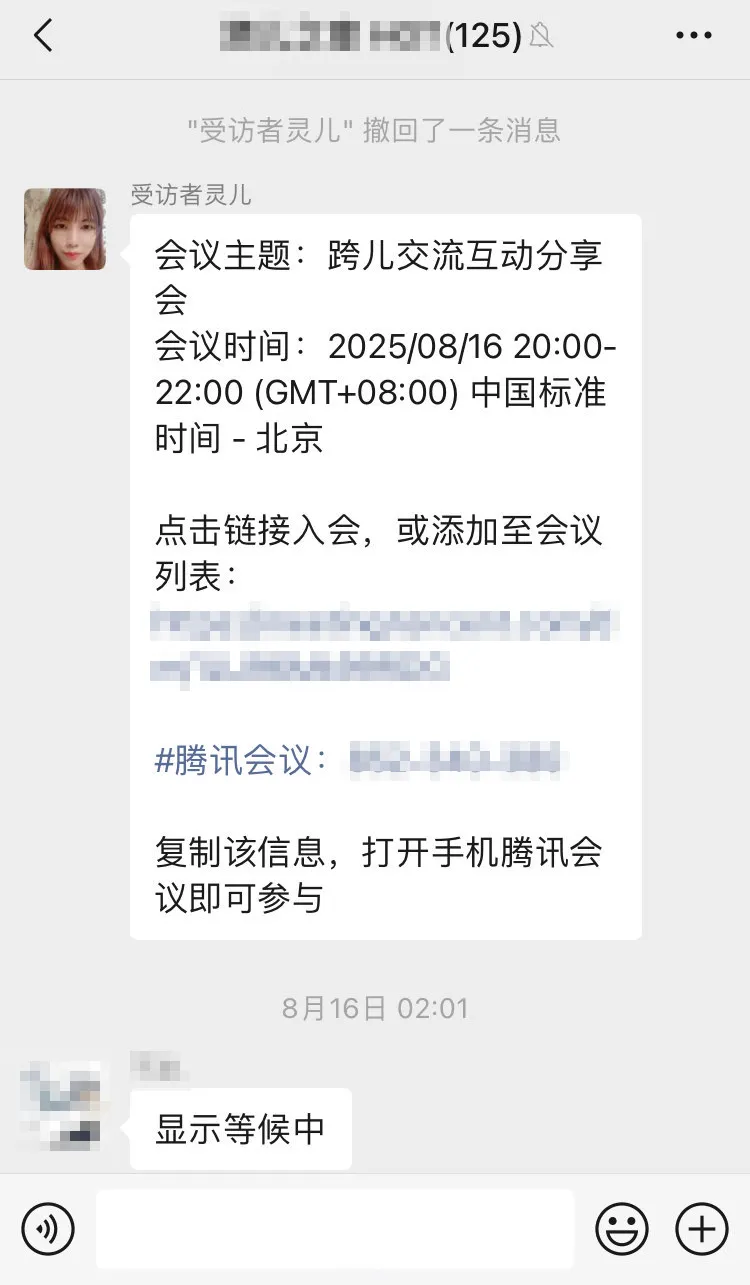Open the emoji sticker panel

click(621, 1227)
